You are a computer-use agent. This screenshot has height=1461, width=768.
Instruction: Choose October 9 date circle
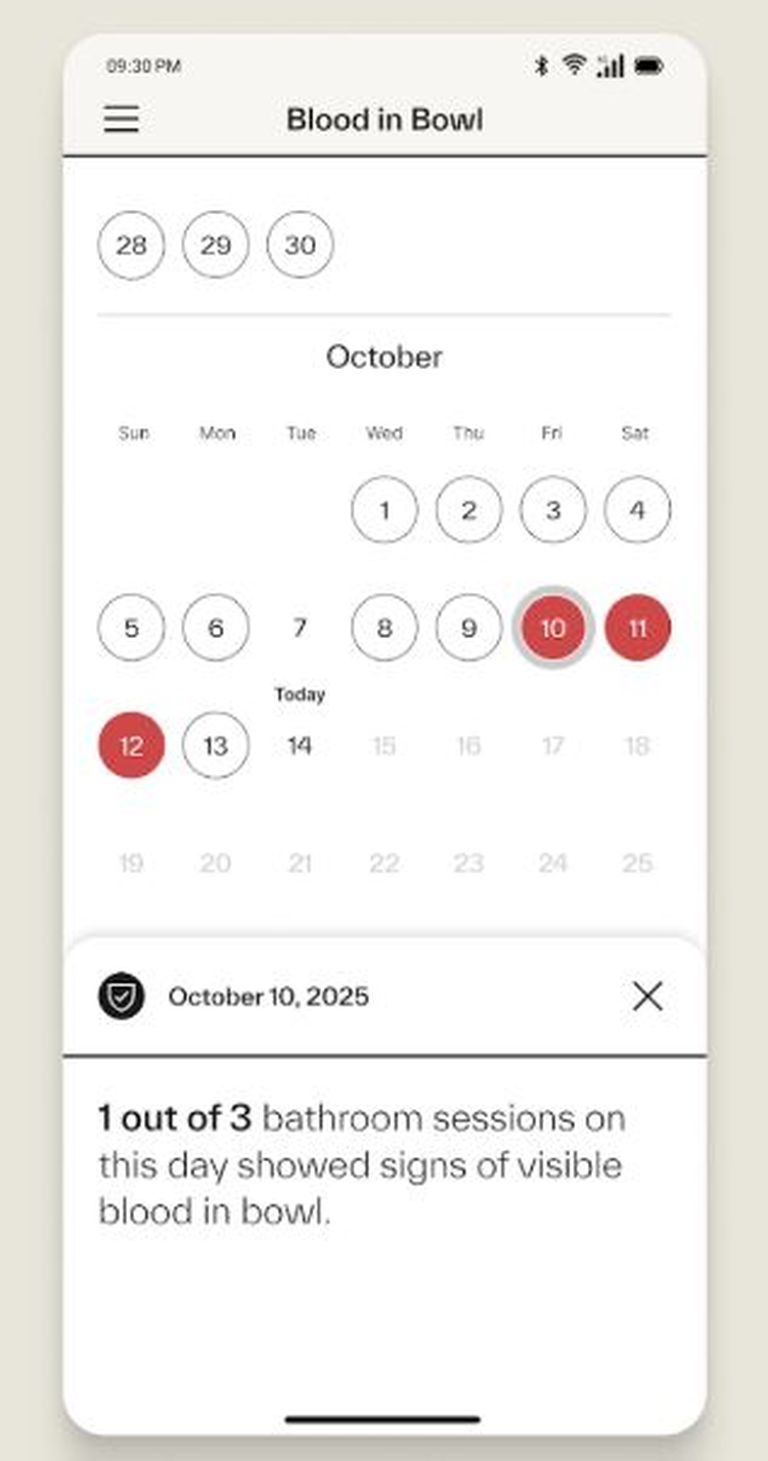[468, 628]
